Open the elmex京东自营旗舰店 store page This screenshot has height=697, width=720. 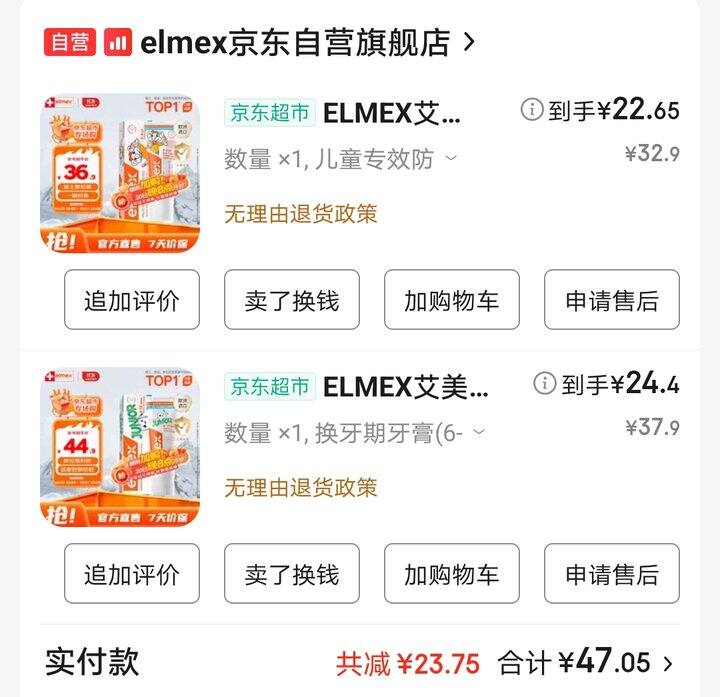point(296,42)
